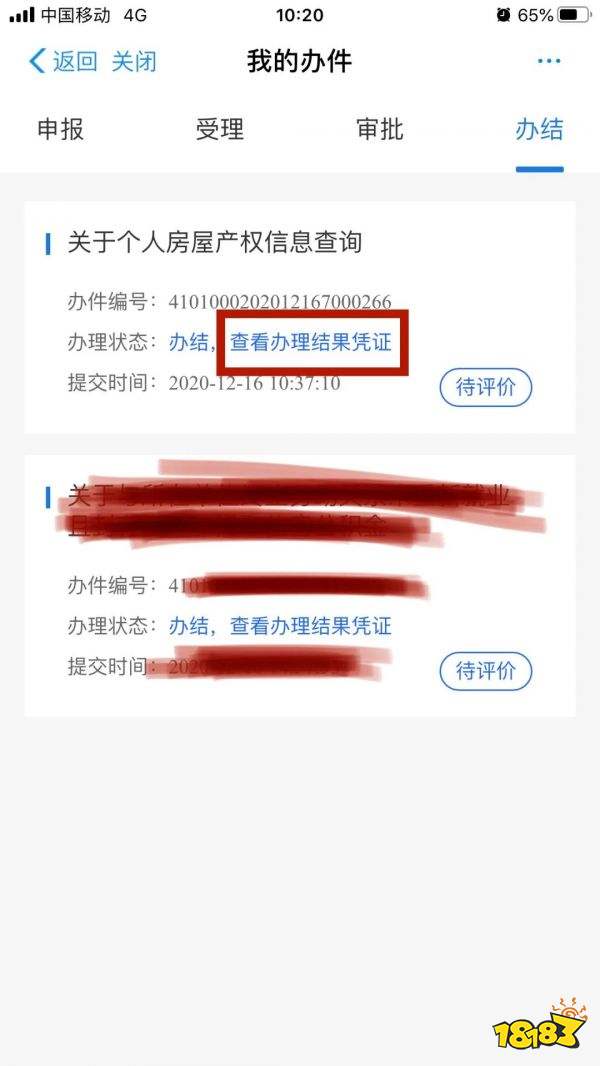Select the 办结 tab
The height and width of the screenshot is (1066, 600).
[x=539, y=129]
